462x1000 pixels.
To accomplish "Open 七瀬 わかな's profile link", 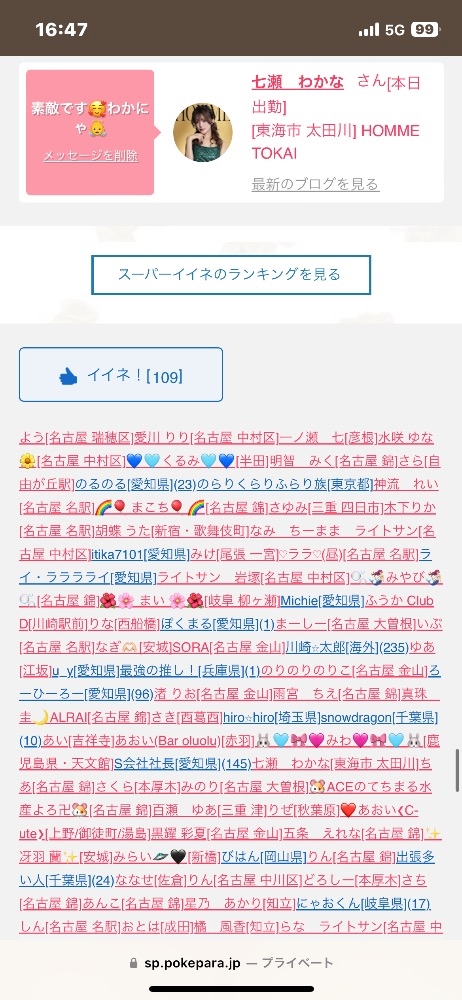I will point(297,82).
